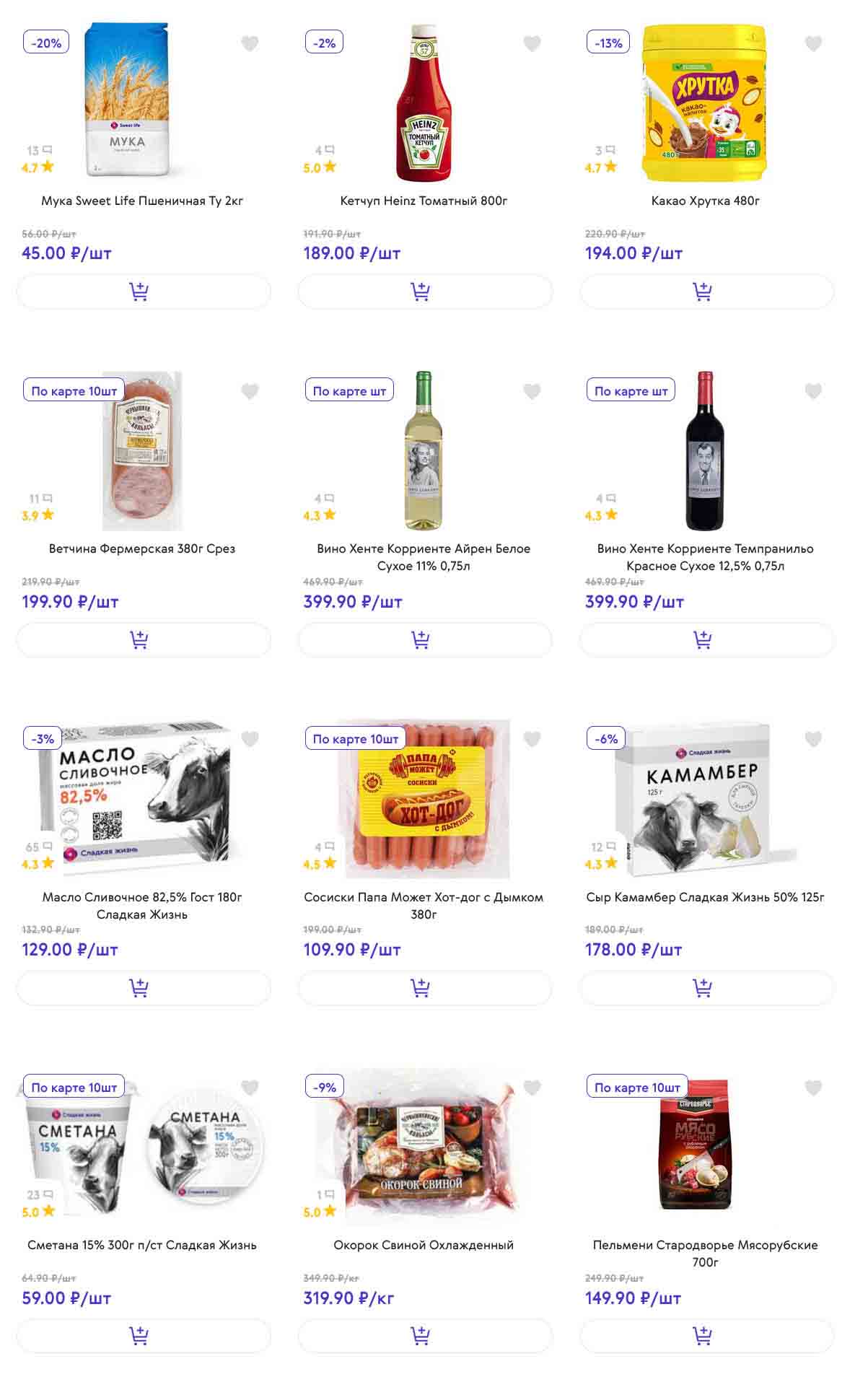Viewport: 868px width, 1395px height.
Task: Open the Ветчина Фермерская 380г product card
Action: coord(142,548)
